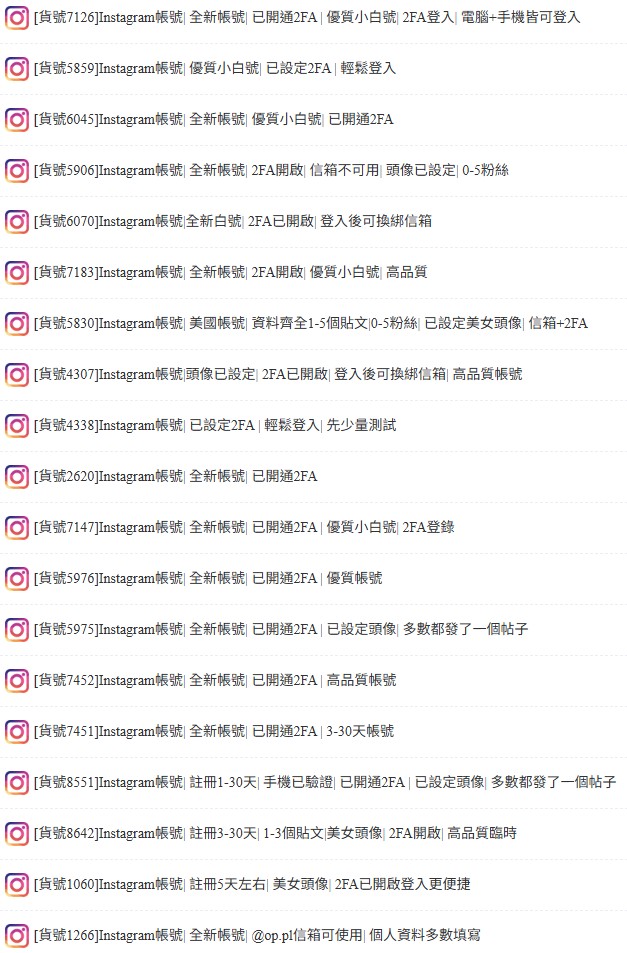Select listing 貨號6045 new account
The height and width of the screenshot is (953, 627).
tap(213, 120)
